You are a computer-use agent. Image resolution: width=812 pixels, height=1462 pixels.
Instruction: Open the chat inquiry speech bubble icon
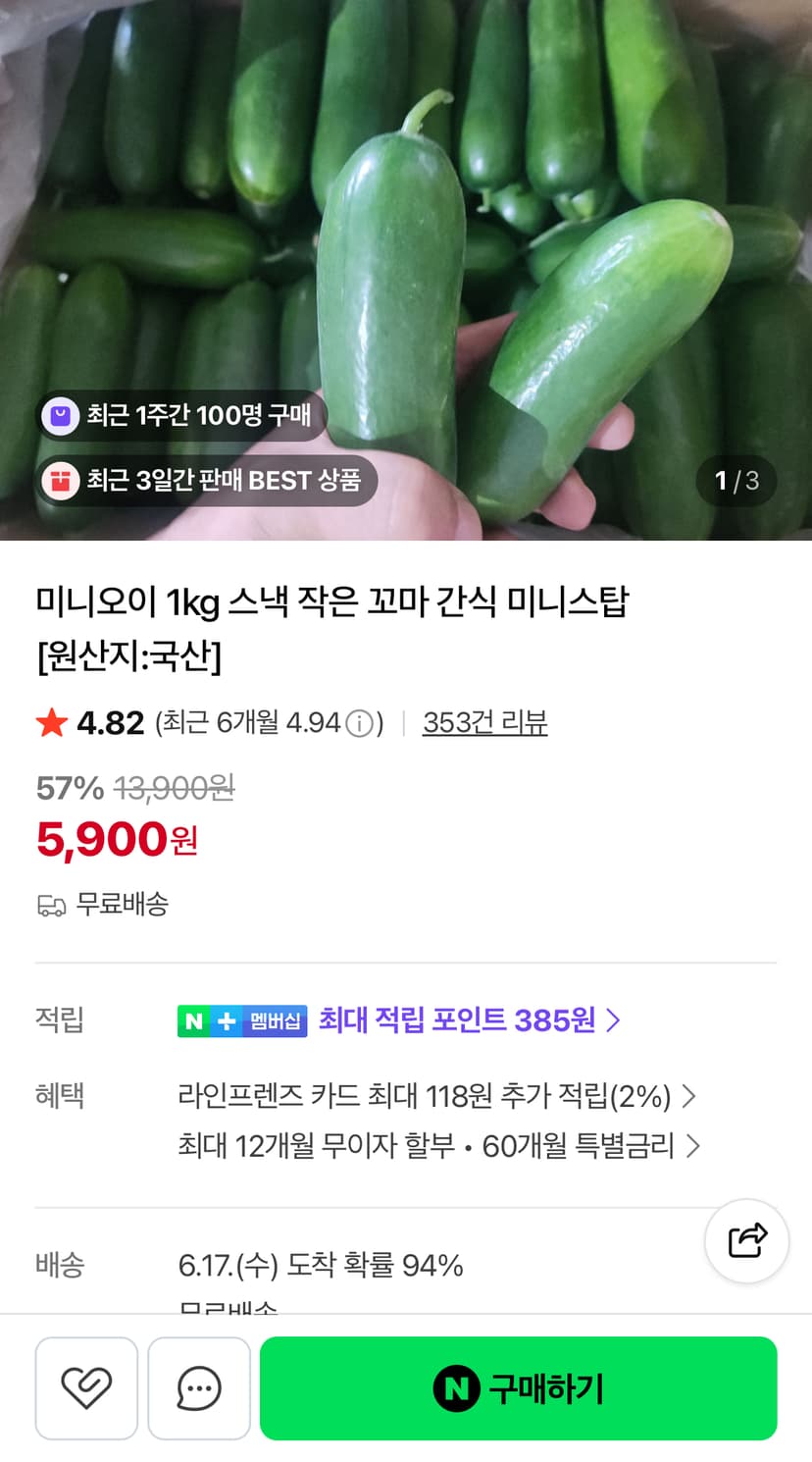[199, 1387]
